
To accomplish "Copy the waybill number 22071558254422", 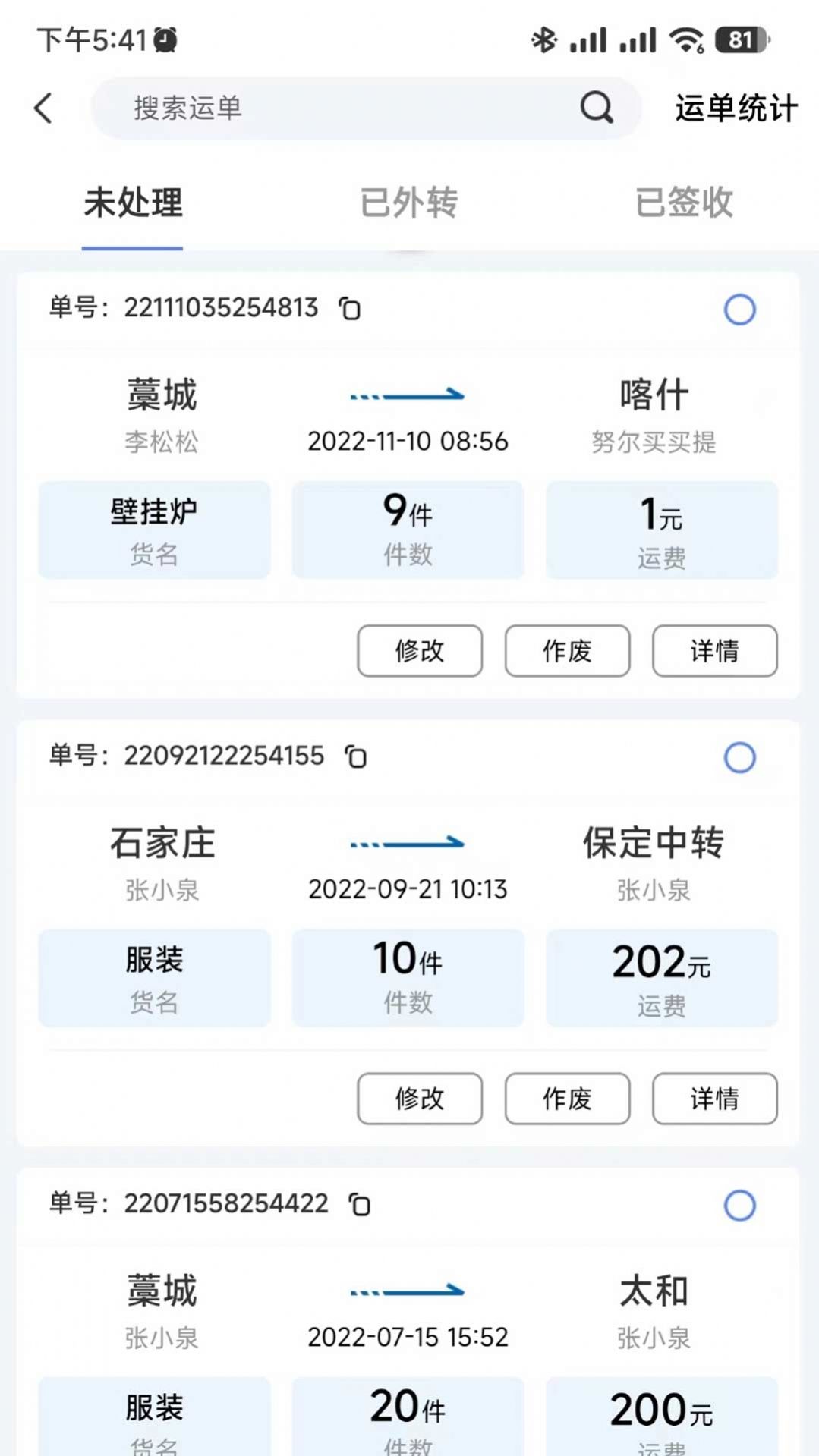I will (358, 1204).
